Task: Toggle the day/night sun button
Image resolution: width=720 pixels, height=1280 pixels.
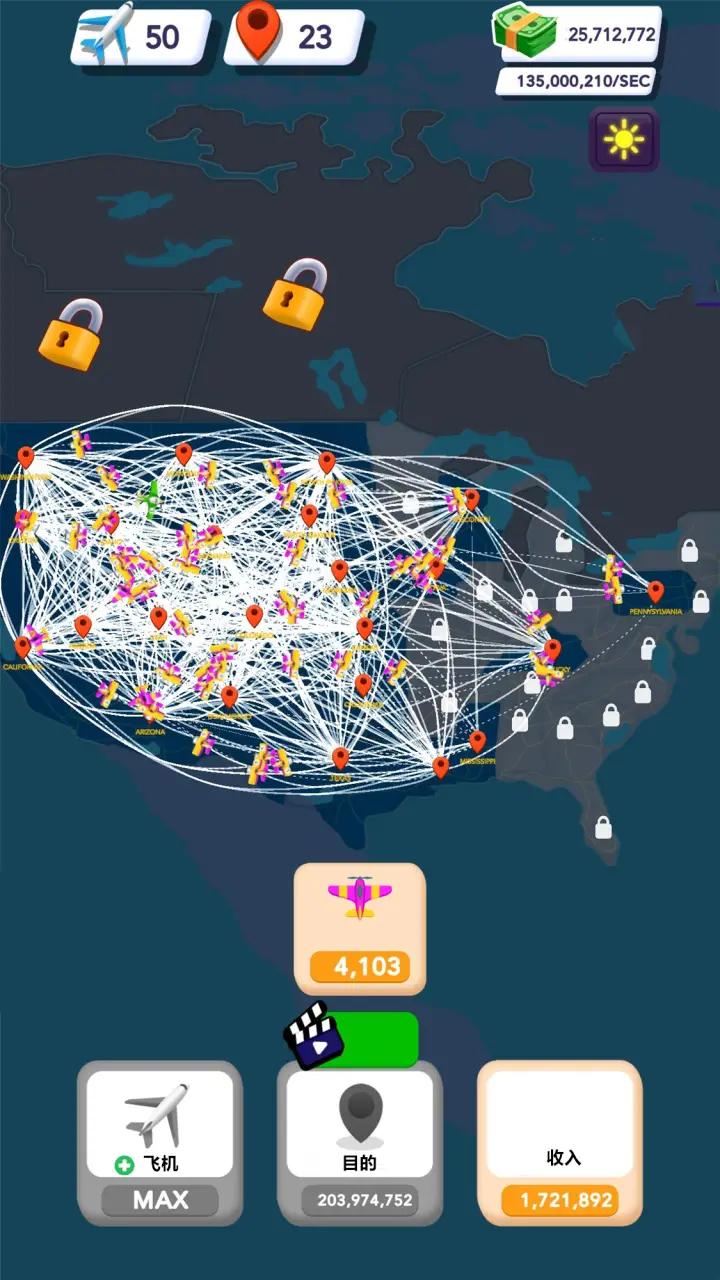Action: tap(624, 140)
